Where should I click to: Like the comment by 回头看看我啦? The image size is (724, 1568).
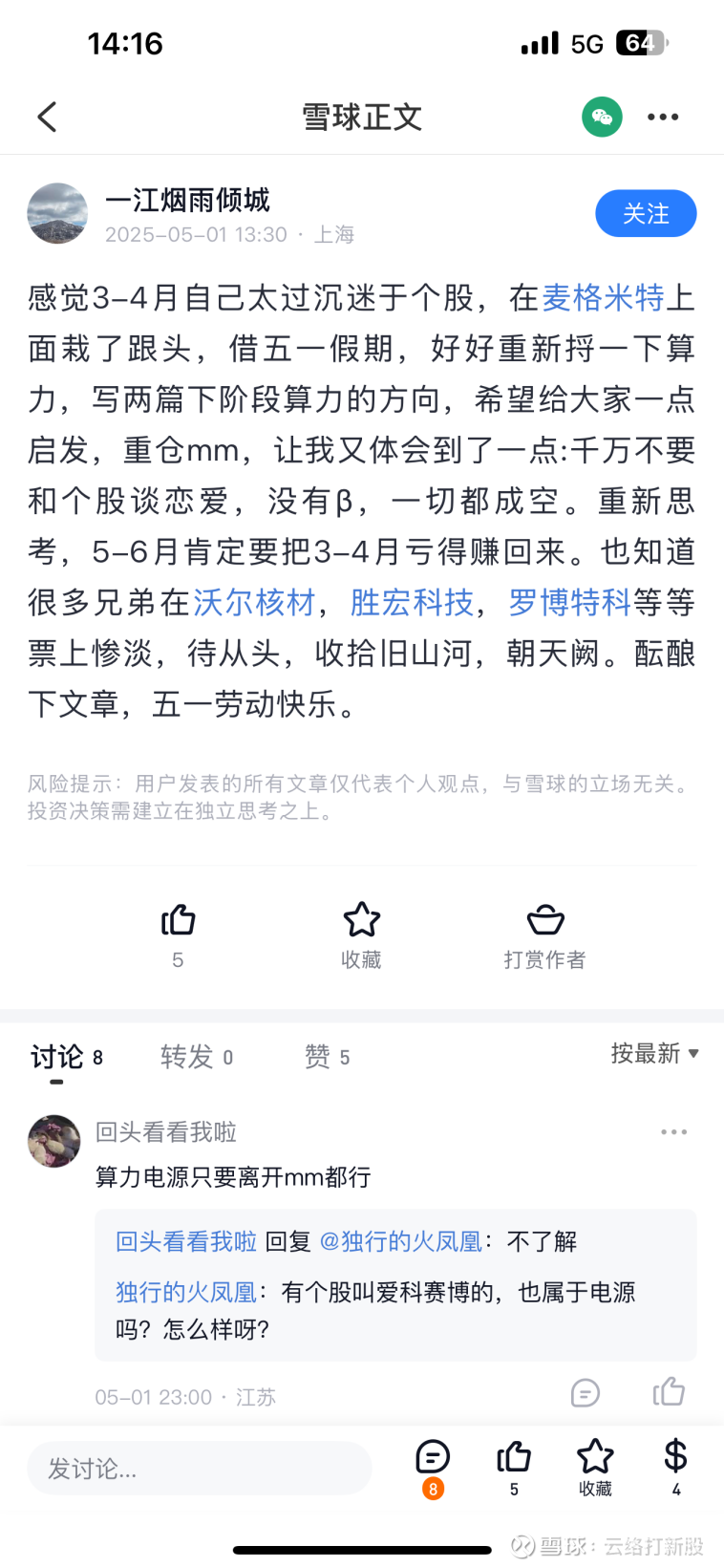tap(669, 1392)
